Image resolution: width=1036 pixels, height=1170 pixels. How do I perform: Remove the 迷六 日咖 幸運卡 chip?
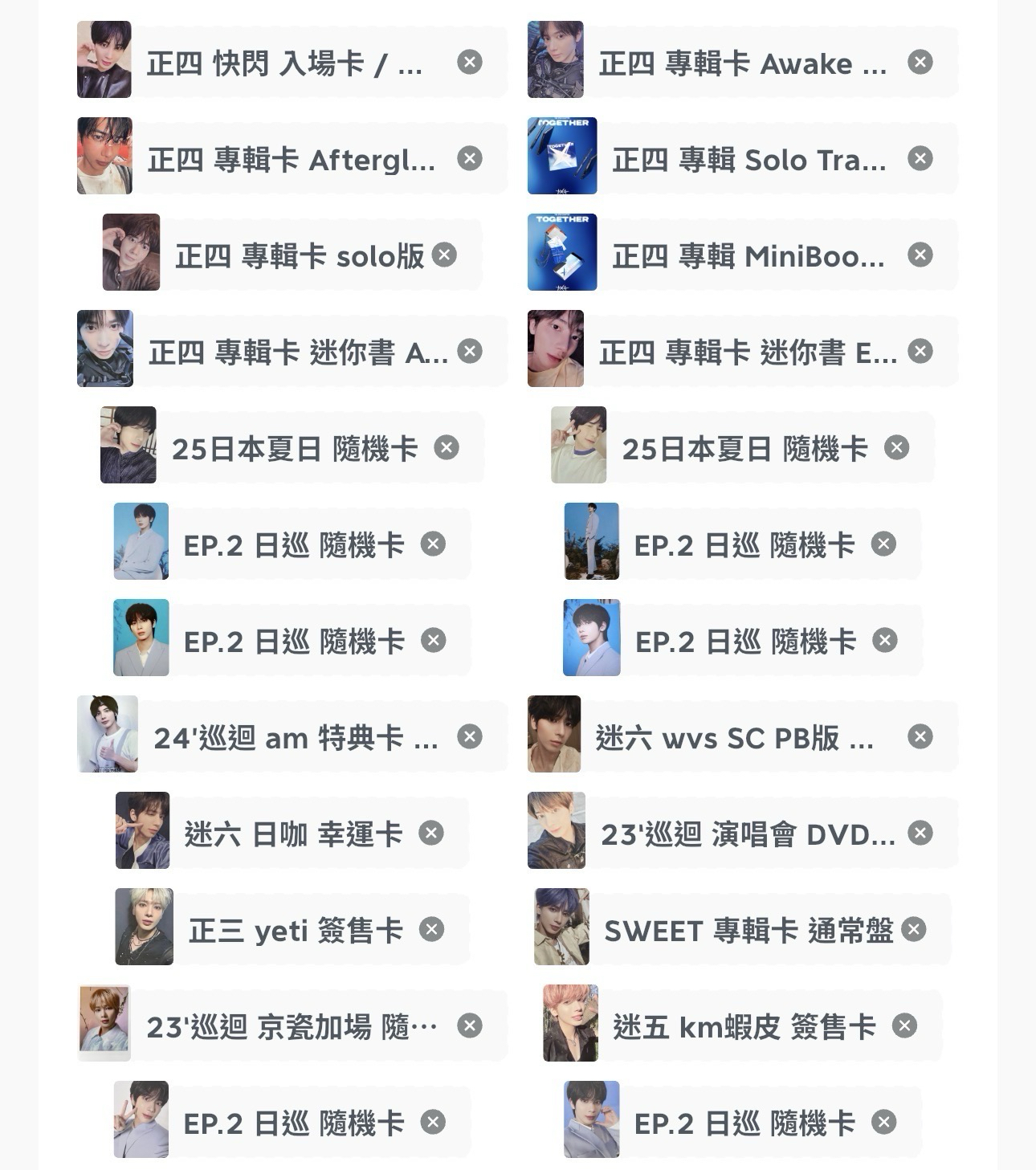431,833
